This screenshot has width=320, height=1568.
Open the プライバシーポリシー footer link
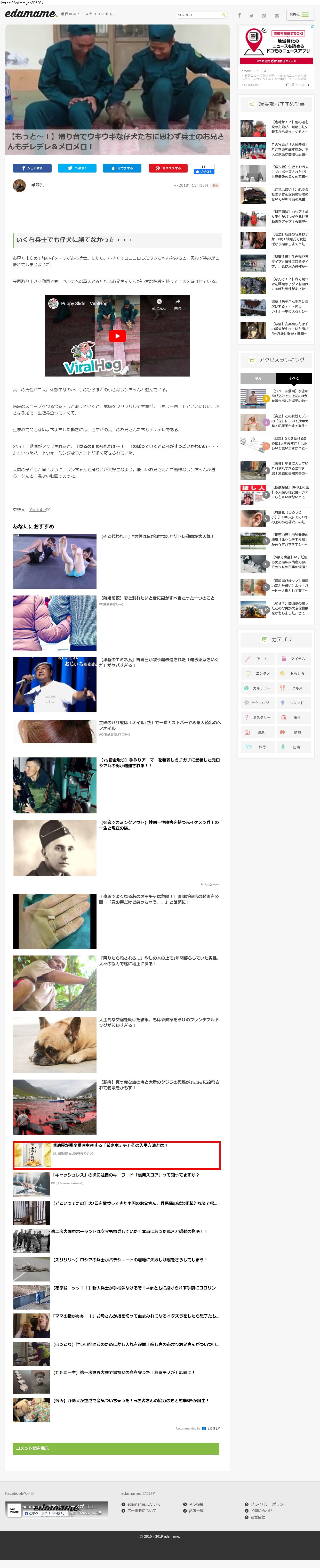click(x=268, y=1504)
